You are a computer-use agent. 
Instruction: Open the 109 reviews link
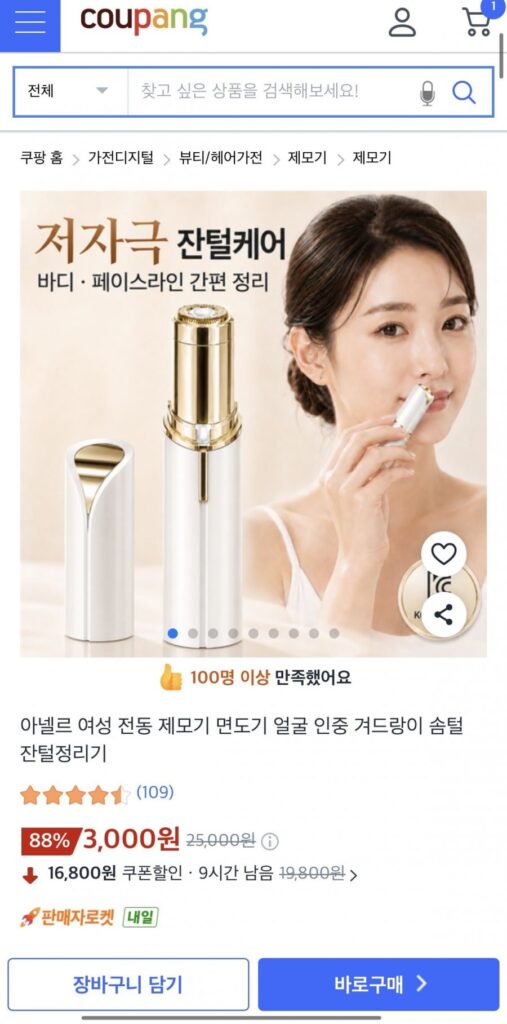(x=155, y=792)
